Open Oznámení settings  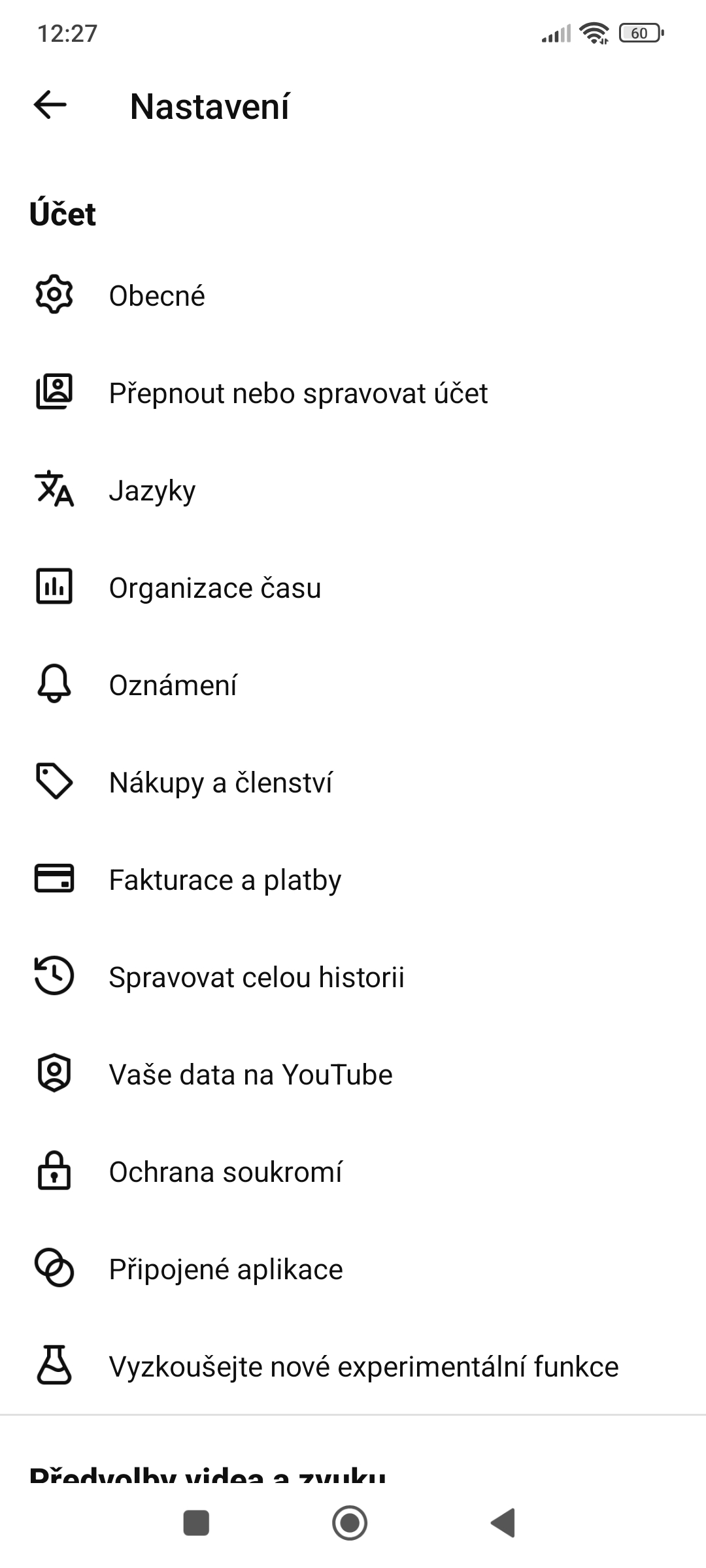pos(173,685)
